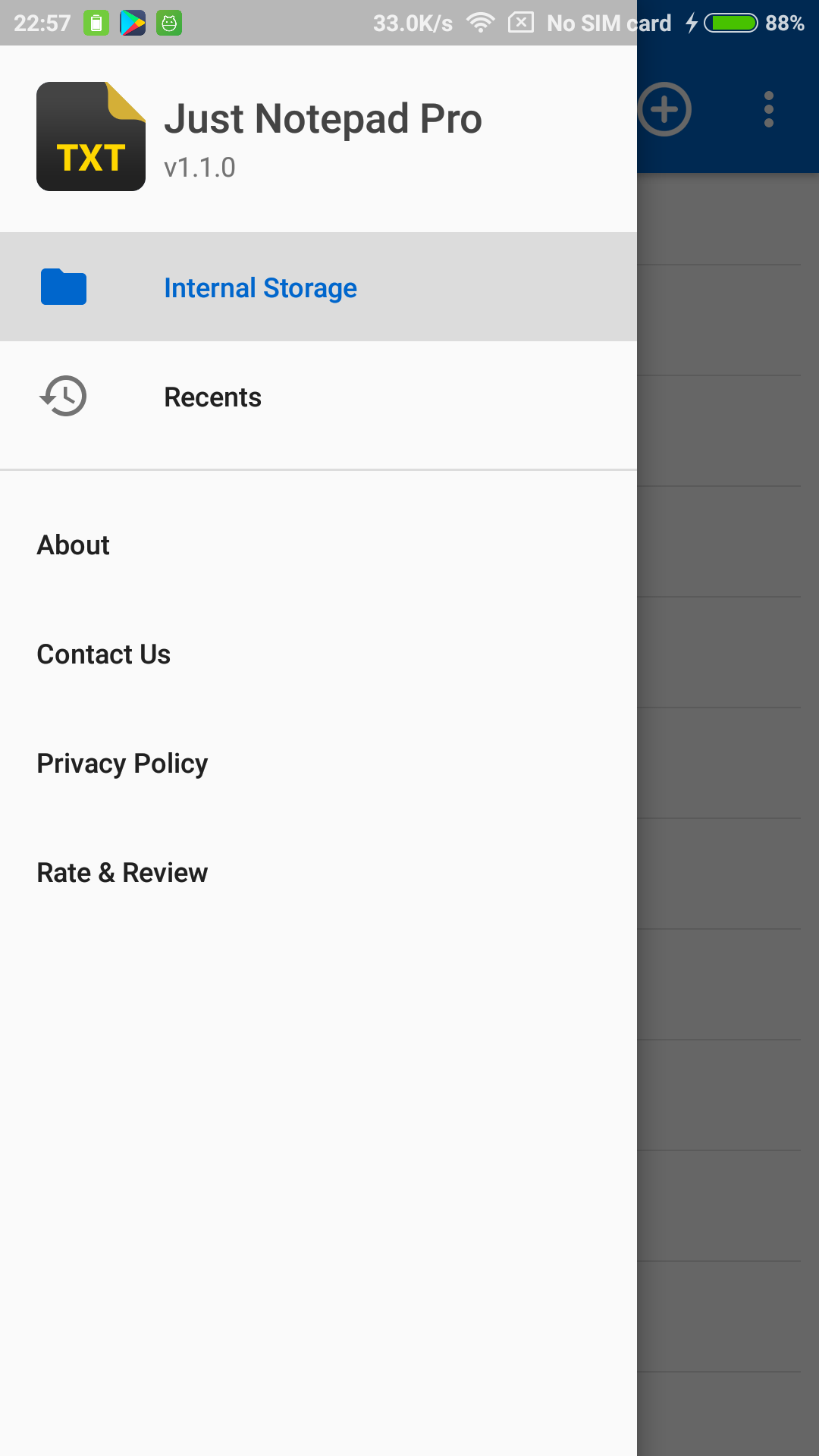Screen dimensions: 819x1456
Task: Select the no SIM card indicator icon
Action: (x=521, y=23)
